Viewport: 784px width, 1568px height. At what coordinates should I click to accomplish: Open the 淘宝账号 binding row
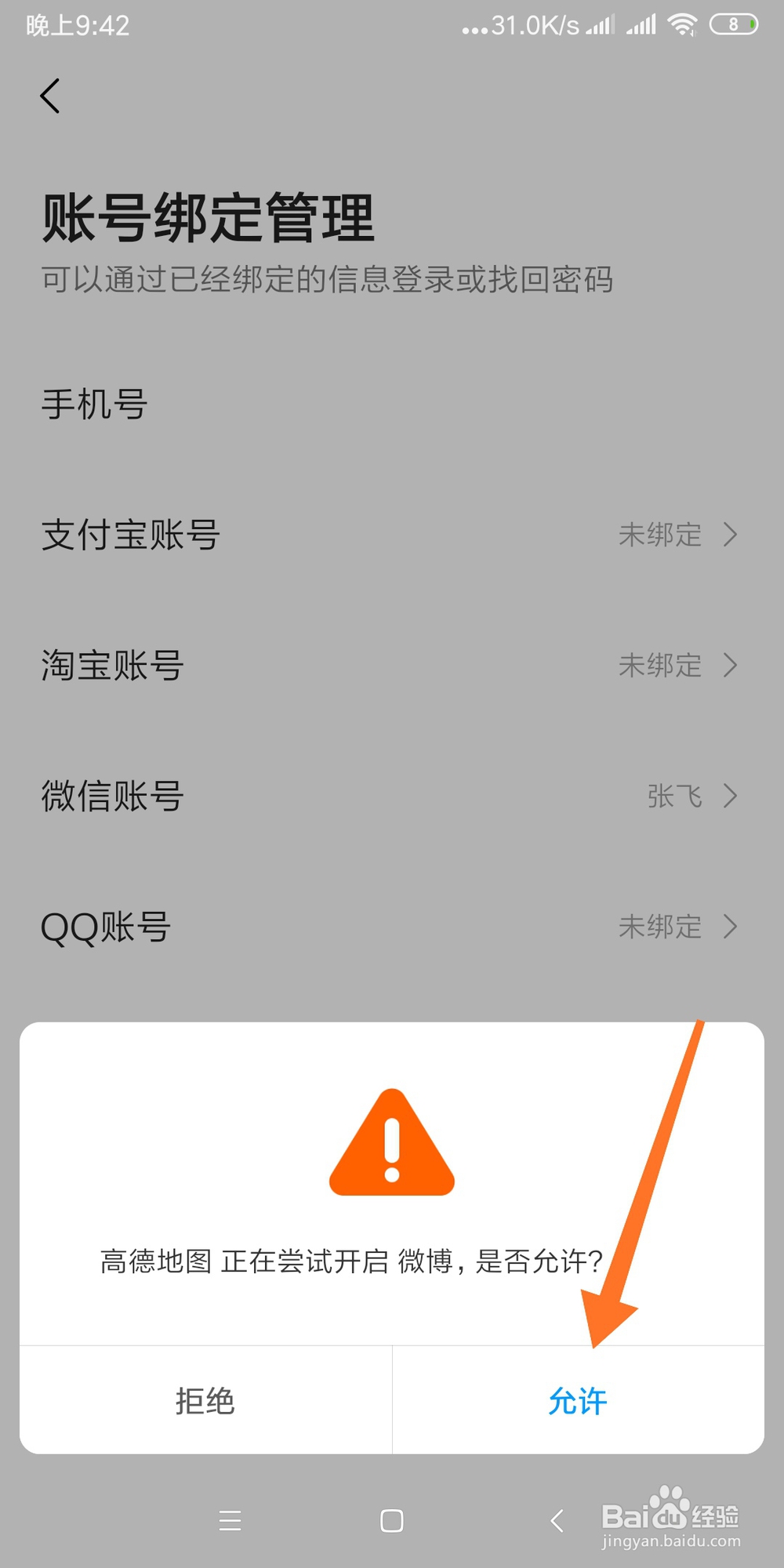click(392, 666)
